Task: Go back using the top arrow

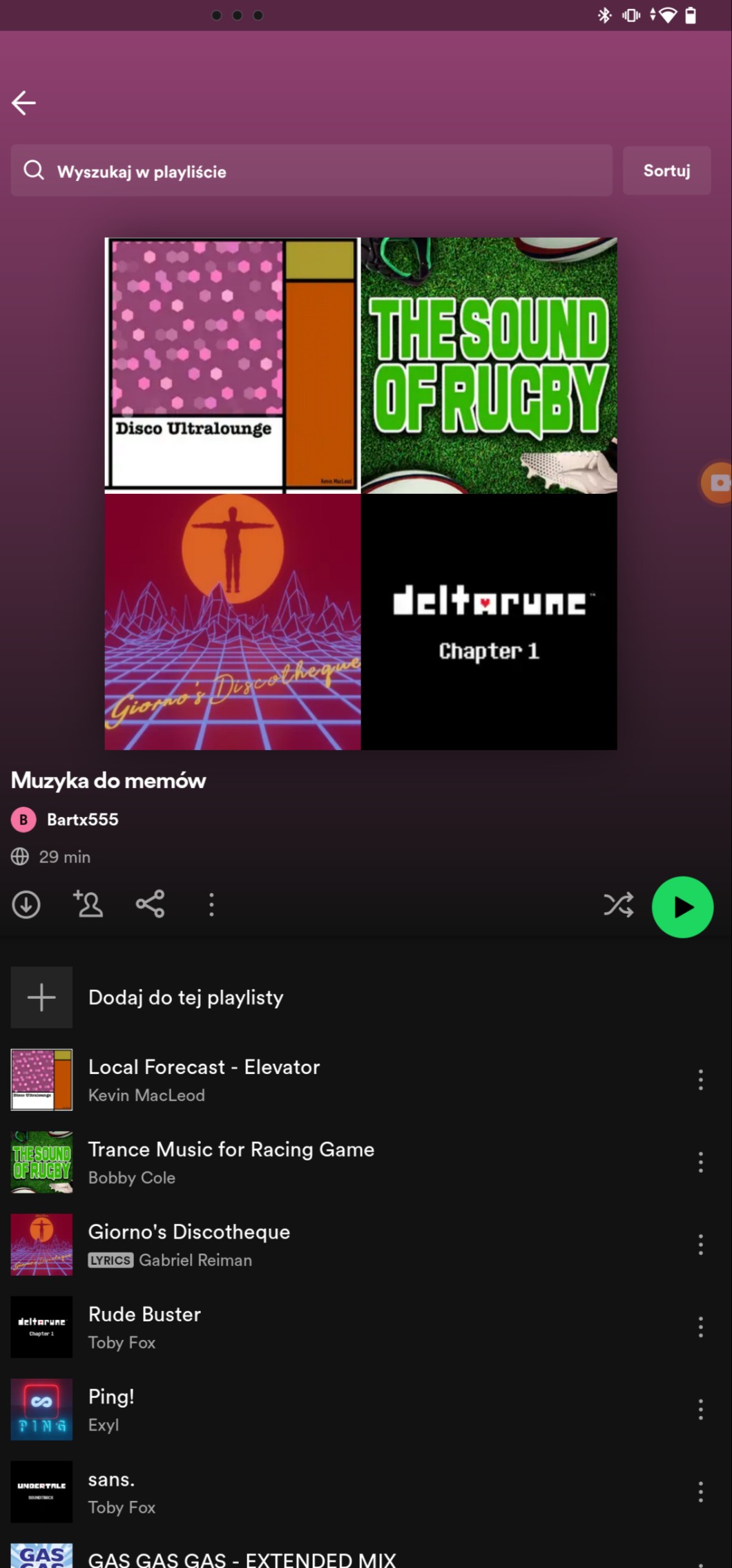Action: [x=24, y=103]
